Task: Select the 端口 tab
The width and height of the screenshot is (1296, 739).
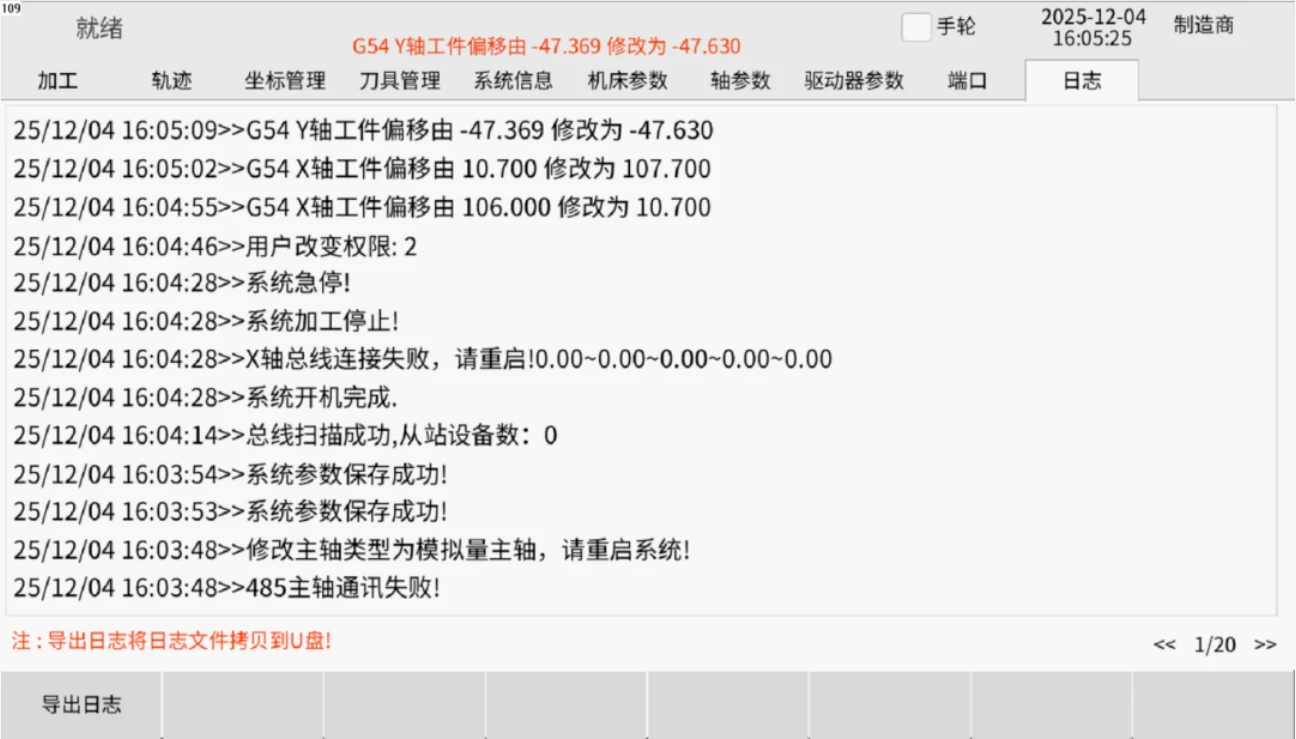Action: [967, 81]
